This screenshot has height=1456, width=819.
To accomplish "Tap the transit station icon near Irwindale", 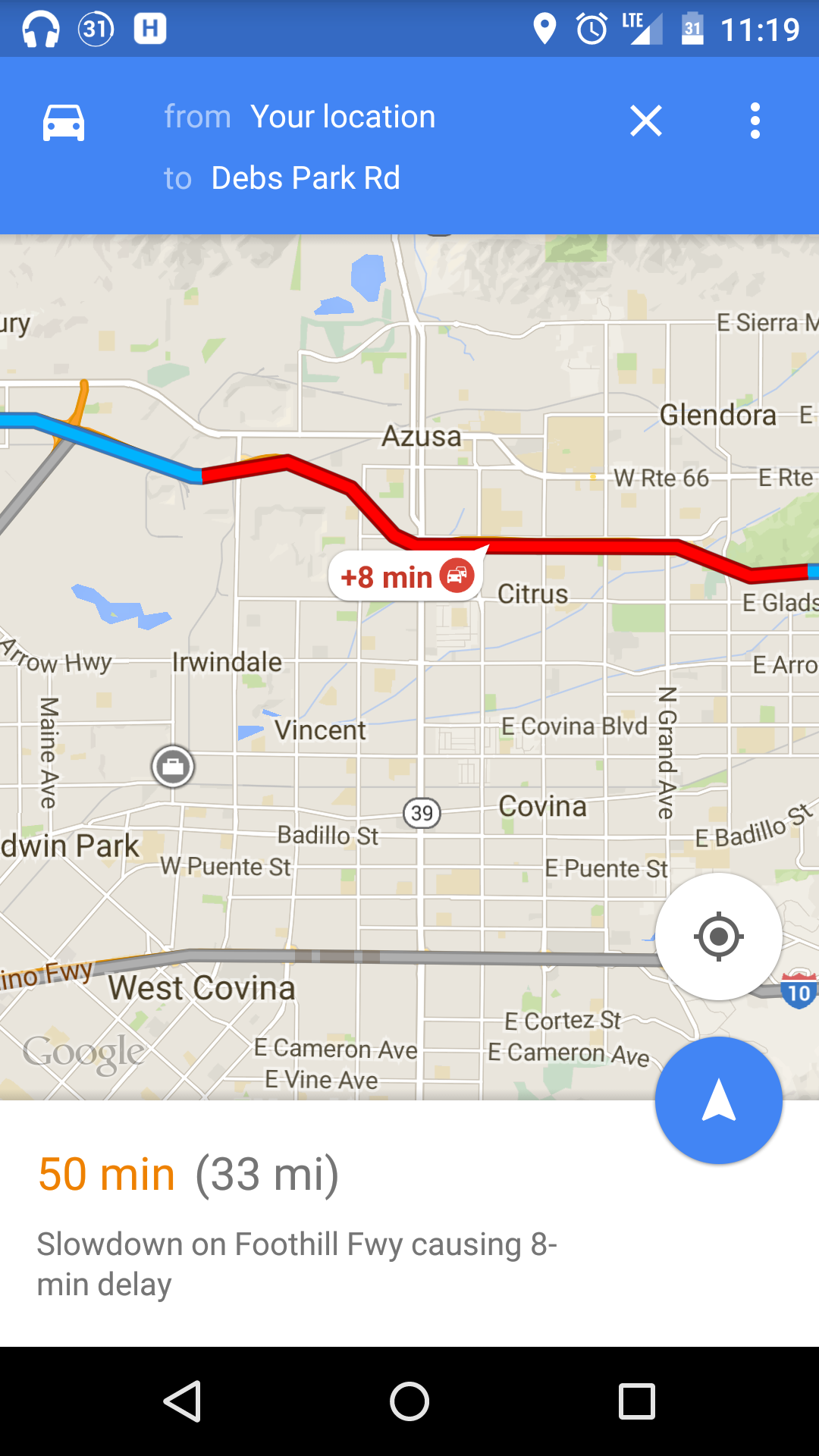I will pyautogui.click(x=173, y=766).
